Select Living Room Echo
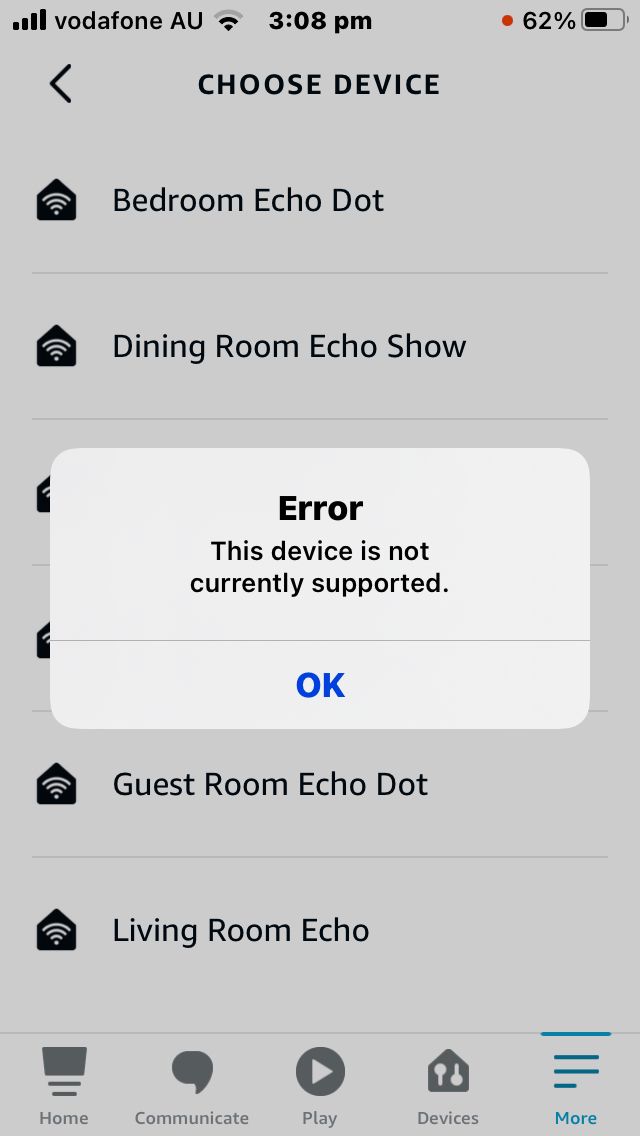The height and width of the screenshot is (1136, 640). 320,931
